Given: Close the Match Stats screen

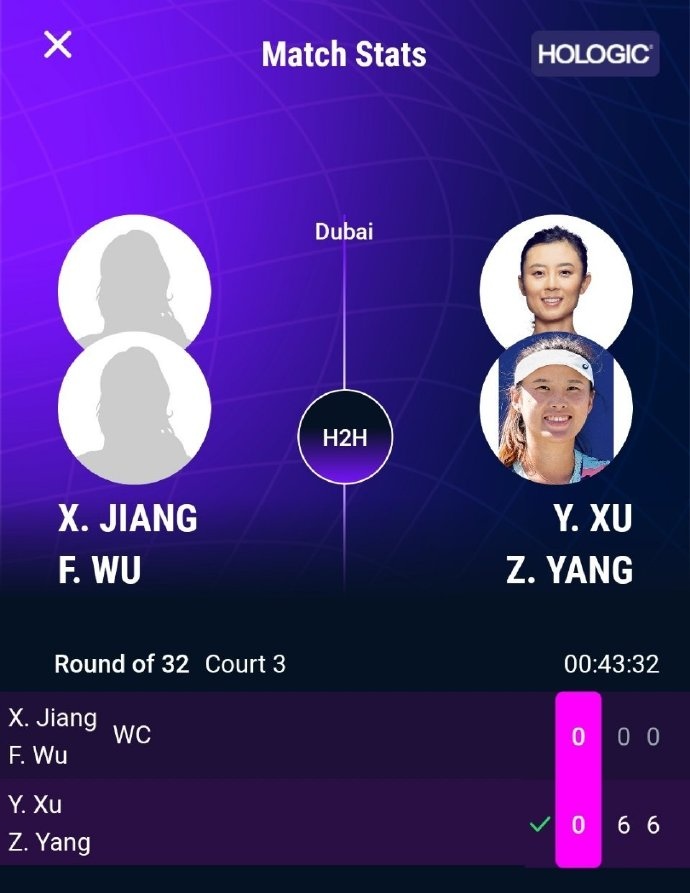Looking at the screenshot, I should [58, 45].
